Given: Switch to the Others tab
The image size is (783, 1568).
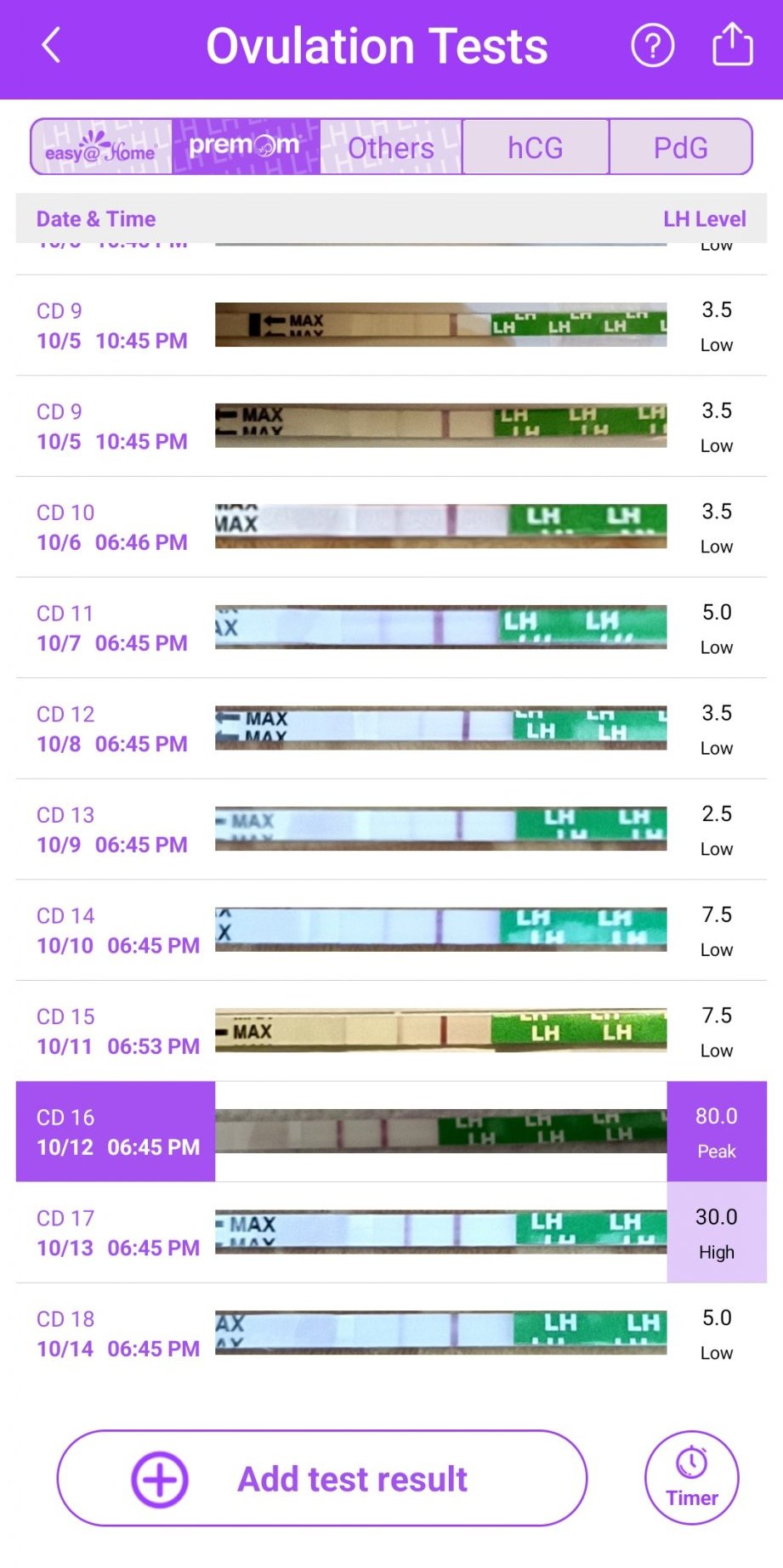Looking at the screenshot, I should tap(391, 148).
